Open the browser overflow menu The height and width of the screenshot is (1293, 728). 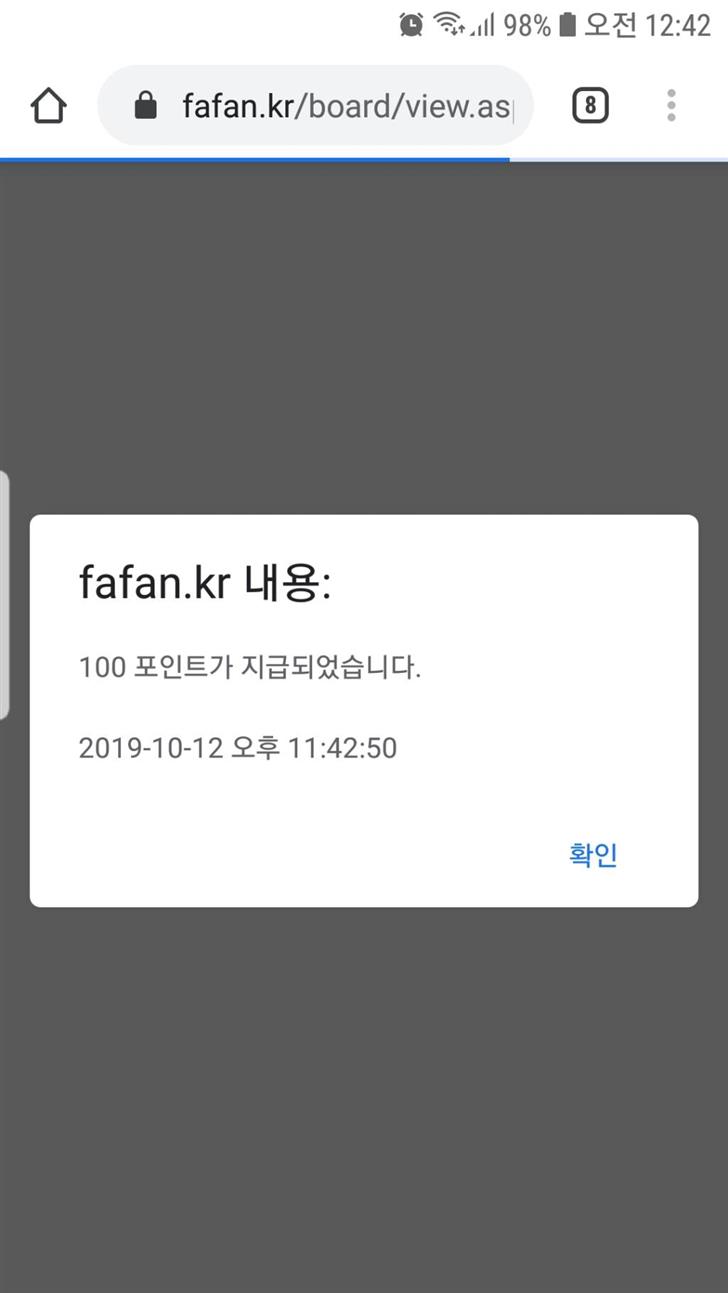(x=671, y=106)
